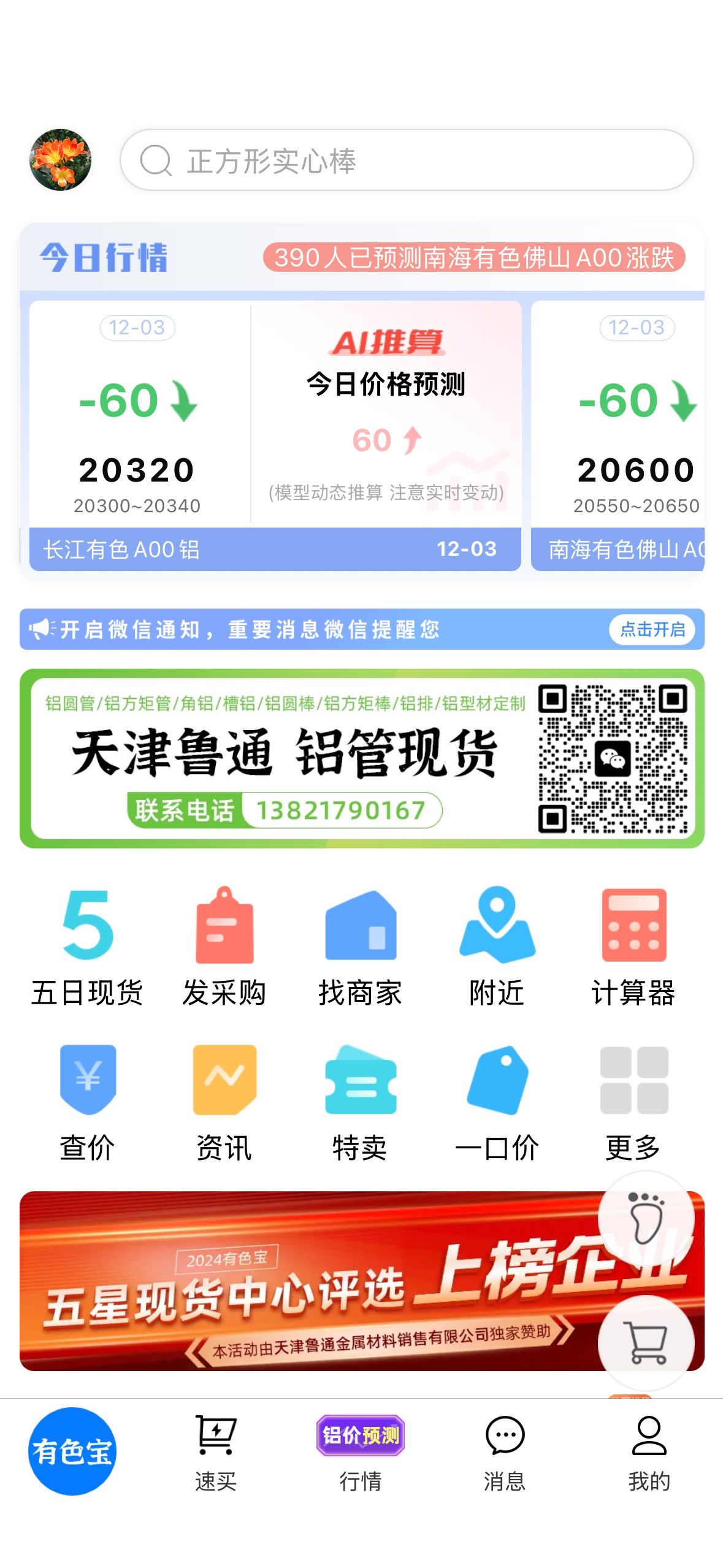Open 查价 price lookup
The width and height of the screenshot is (723, 1568).
click(x=87, y=1102)
